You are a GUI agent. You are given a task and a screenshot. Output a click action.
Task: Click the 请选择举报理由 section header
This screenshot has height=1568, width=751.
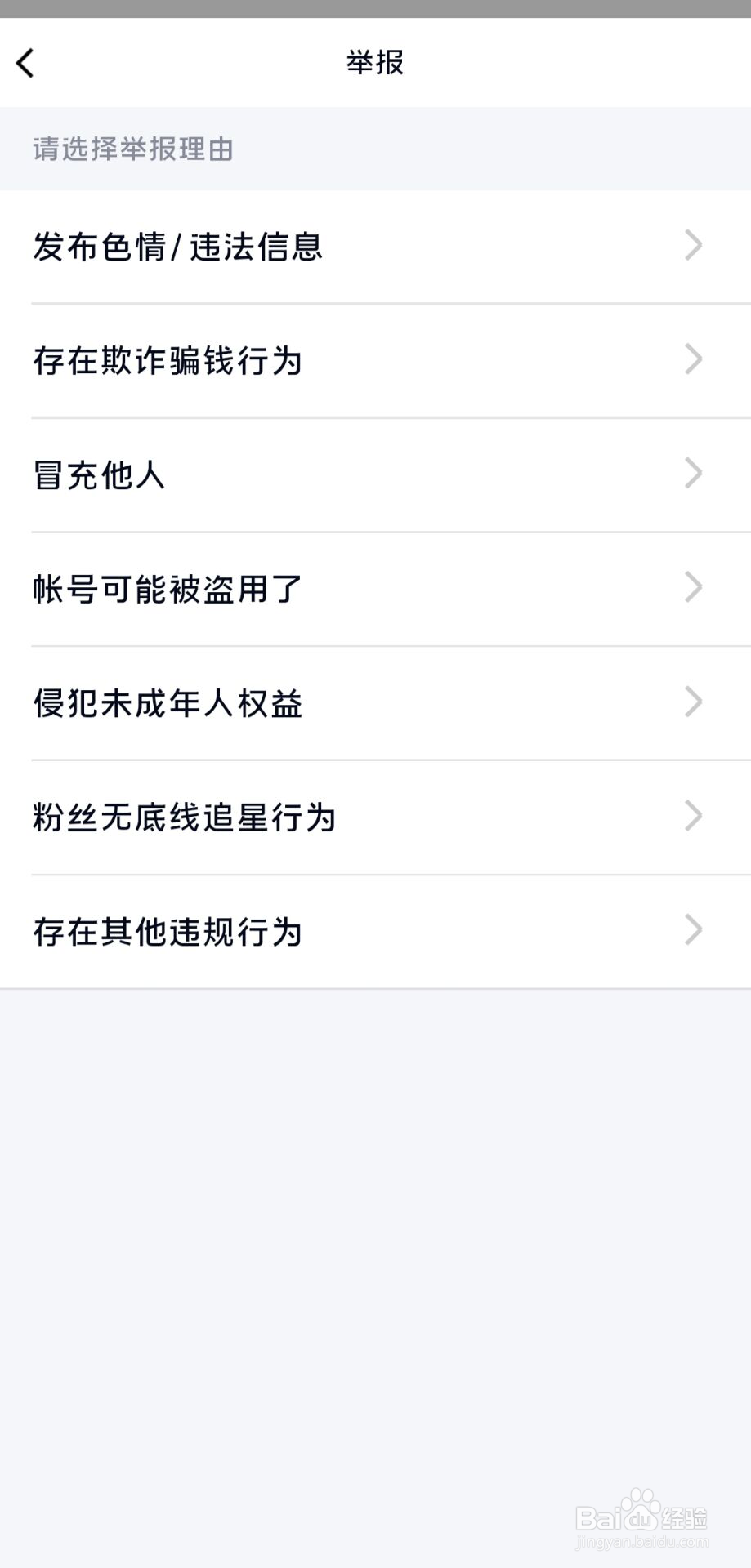pyautogui.click(x=132, y=150)
